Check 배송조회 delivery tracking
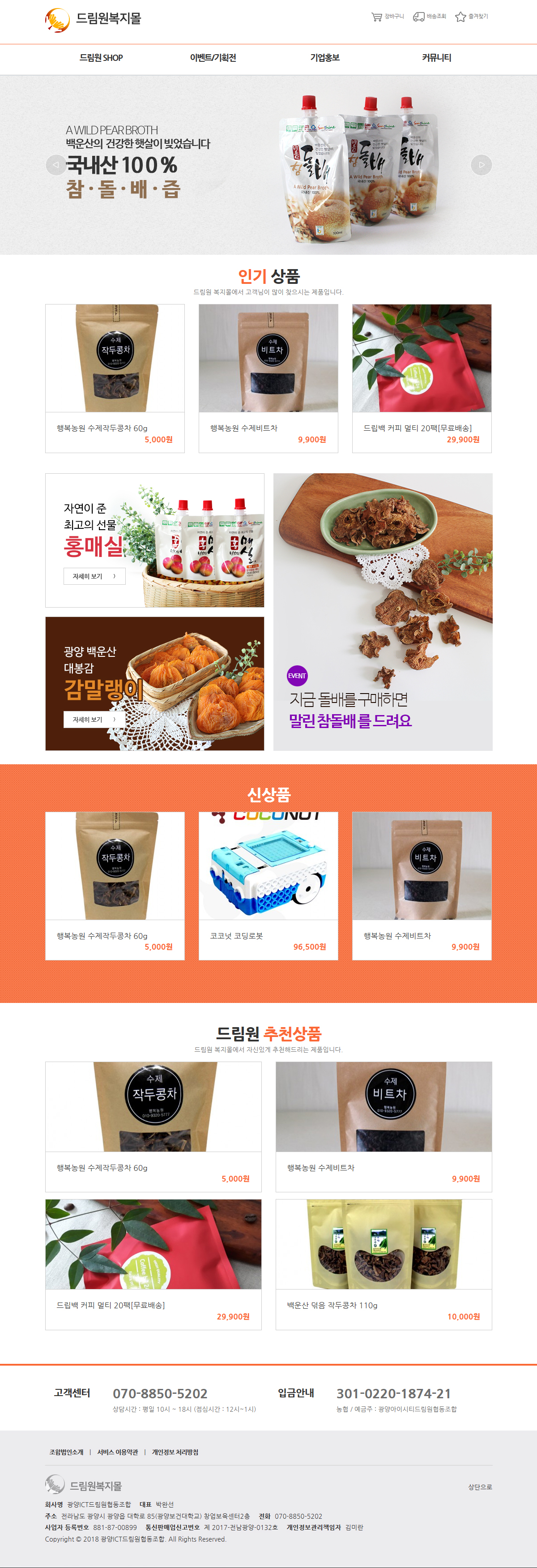 429,17
